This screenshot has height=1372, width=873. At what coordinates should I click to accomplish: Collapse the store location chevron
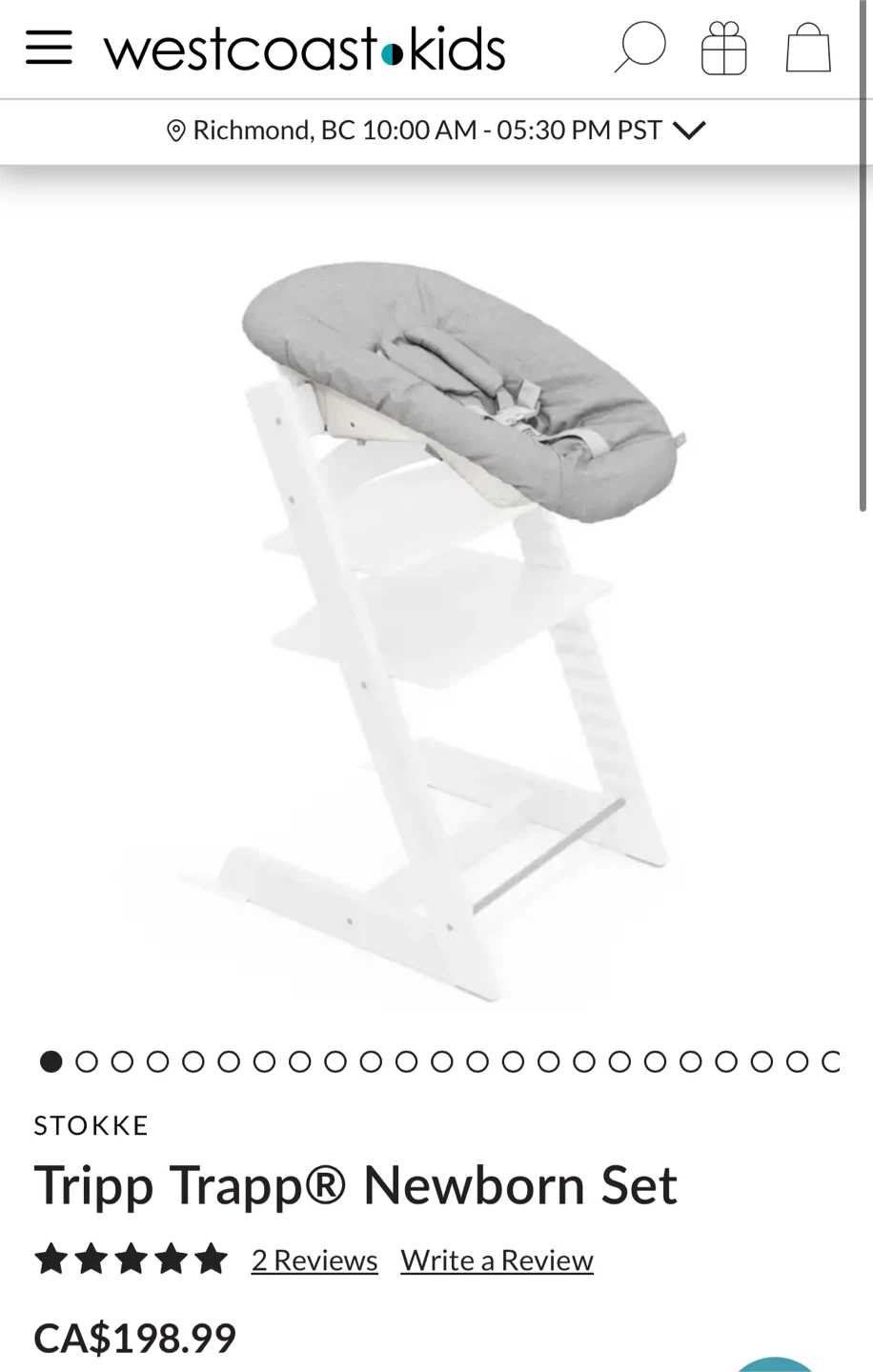[x=690, y=130]
